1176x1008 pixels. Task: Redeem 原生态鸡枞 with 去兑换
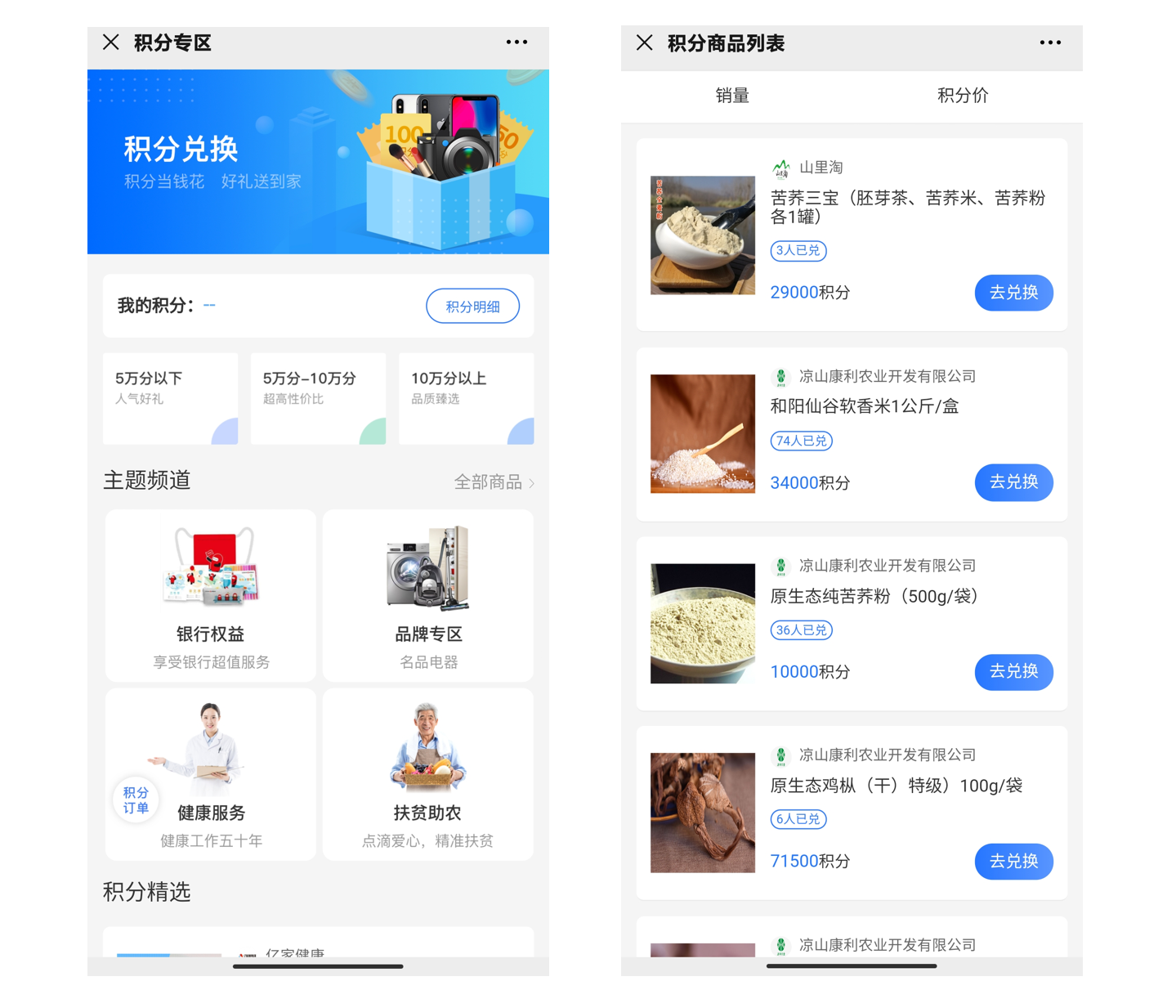coord(1013,862)
